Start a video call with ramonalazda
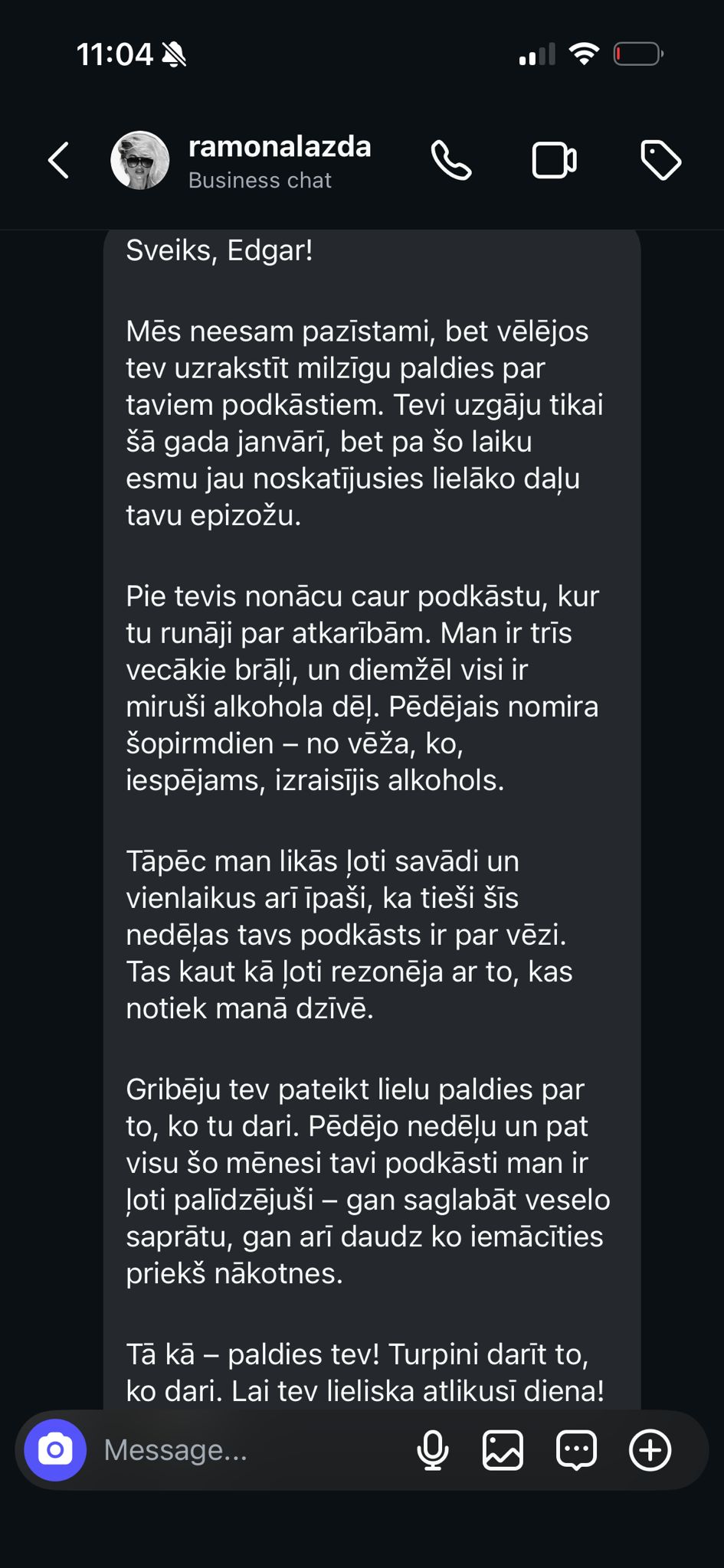Screen dimensions: 724x1568 (x=554, y=160)
